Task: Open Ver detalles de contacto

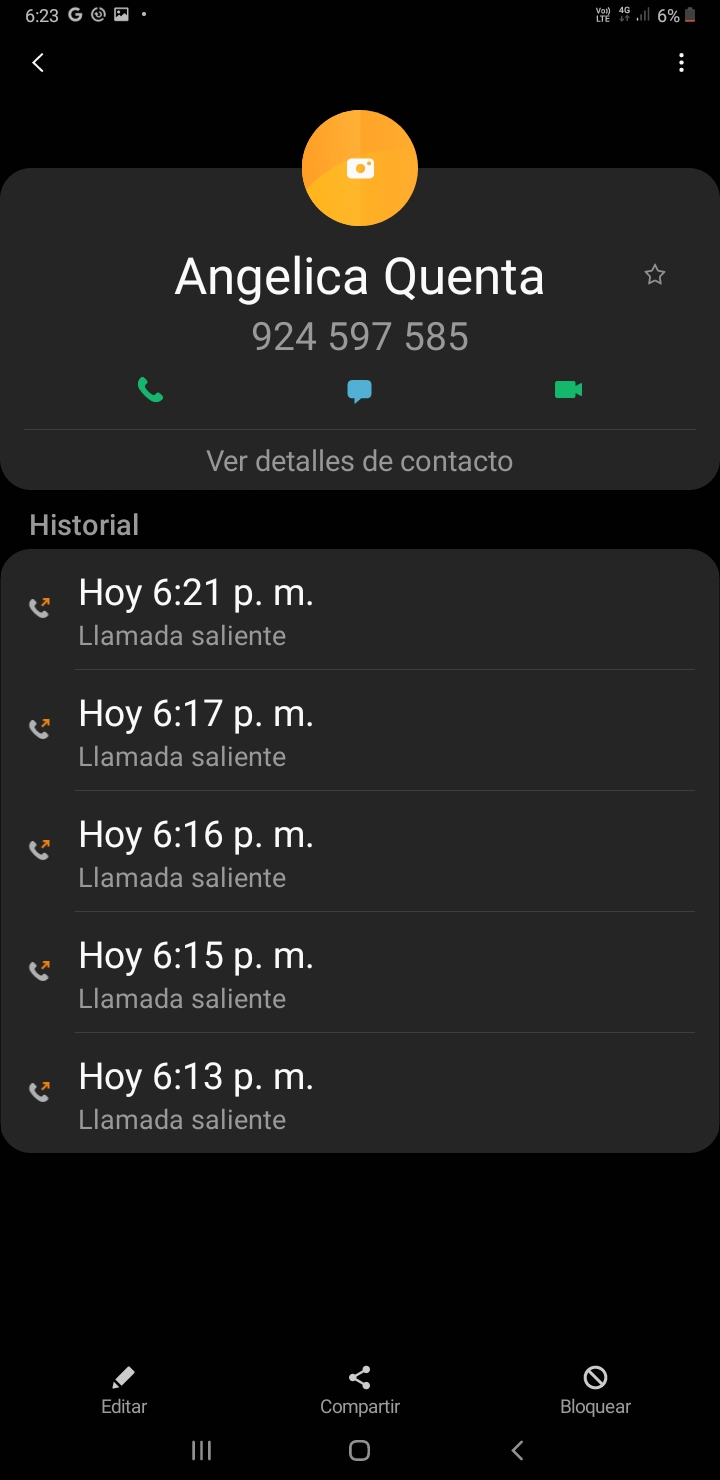Action: click(360, 461)
